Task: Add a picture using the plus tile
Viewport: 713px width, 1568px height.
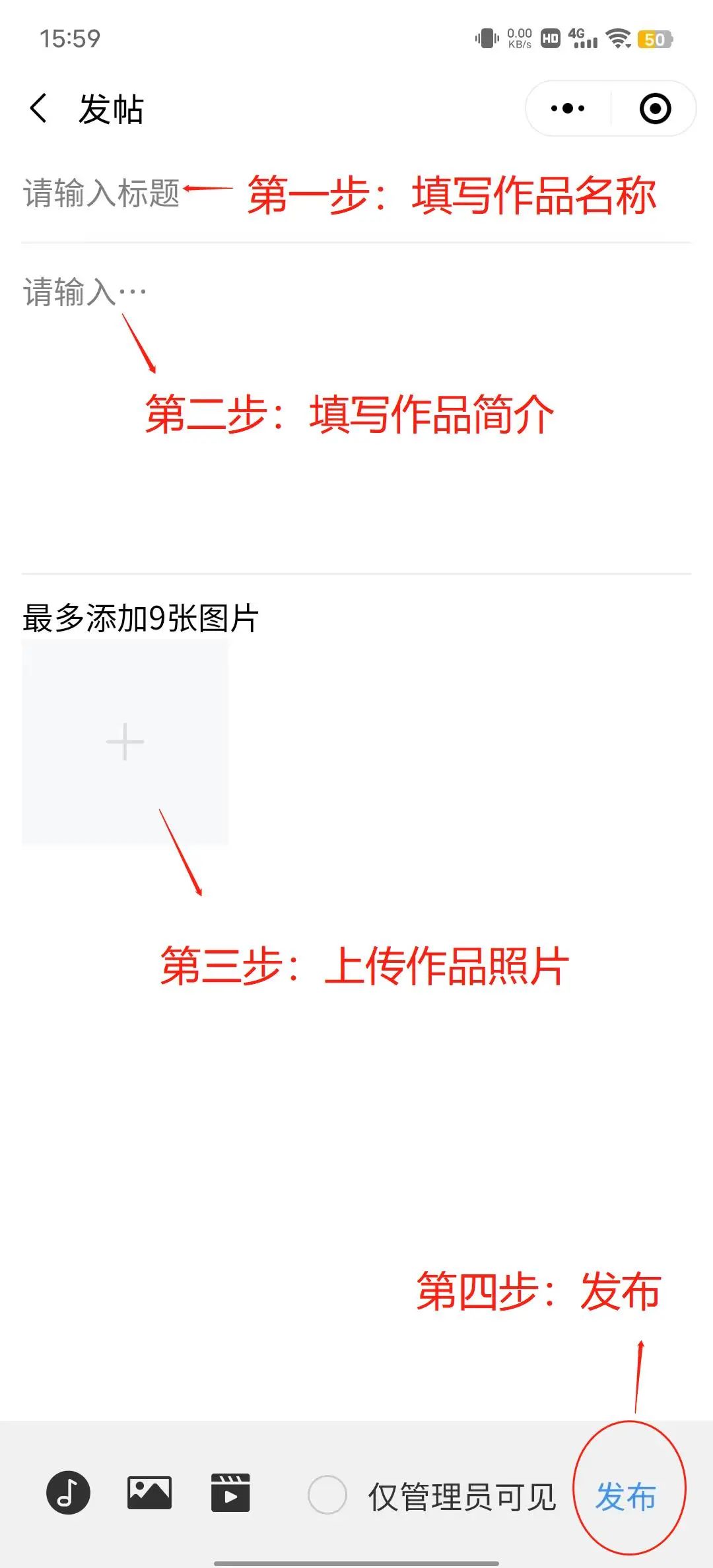Action: pyautogui.click(x=125, y=742)
